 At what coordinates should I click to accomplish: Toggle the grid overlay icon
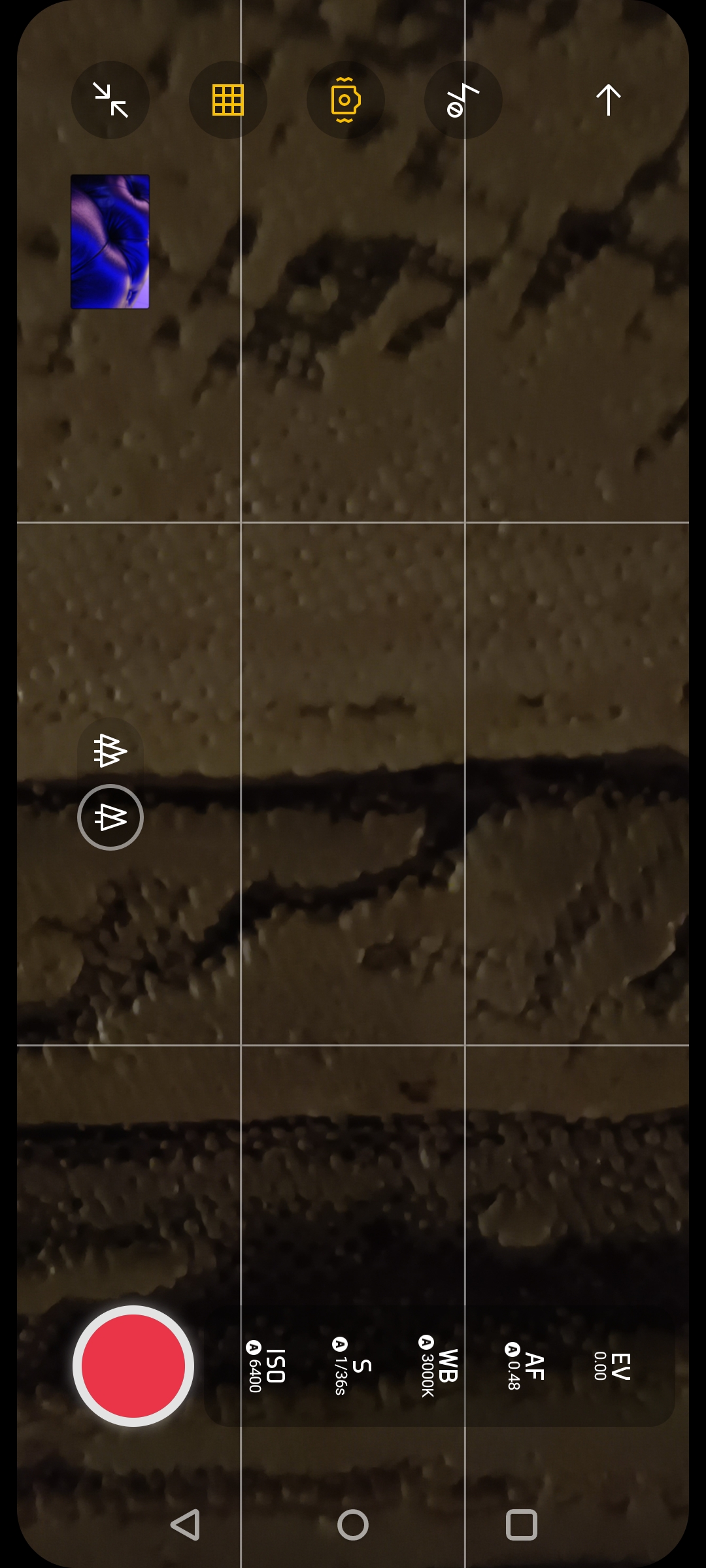228,100
